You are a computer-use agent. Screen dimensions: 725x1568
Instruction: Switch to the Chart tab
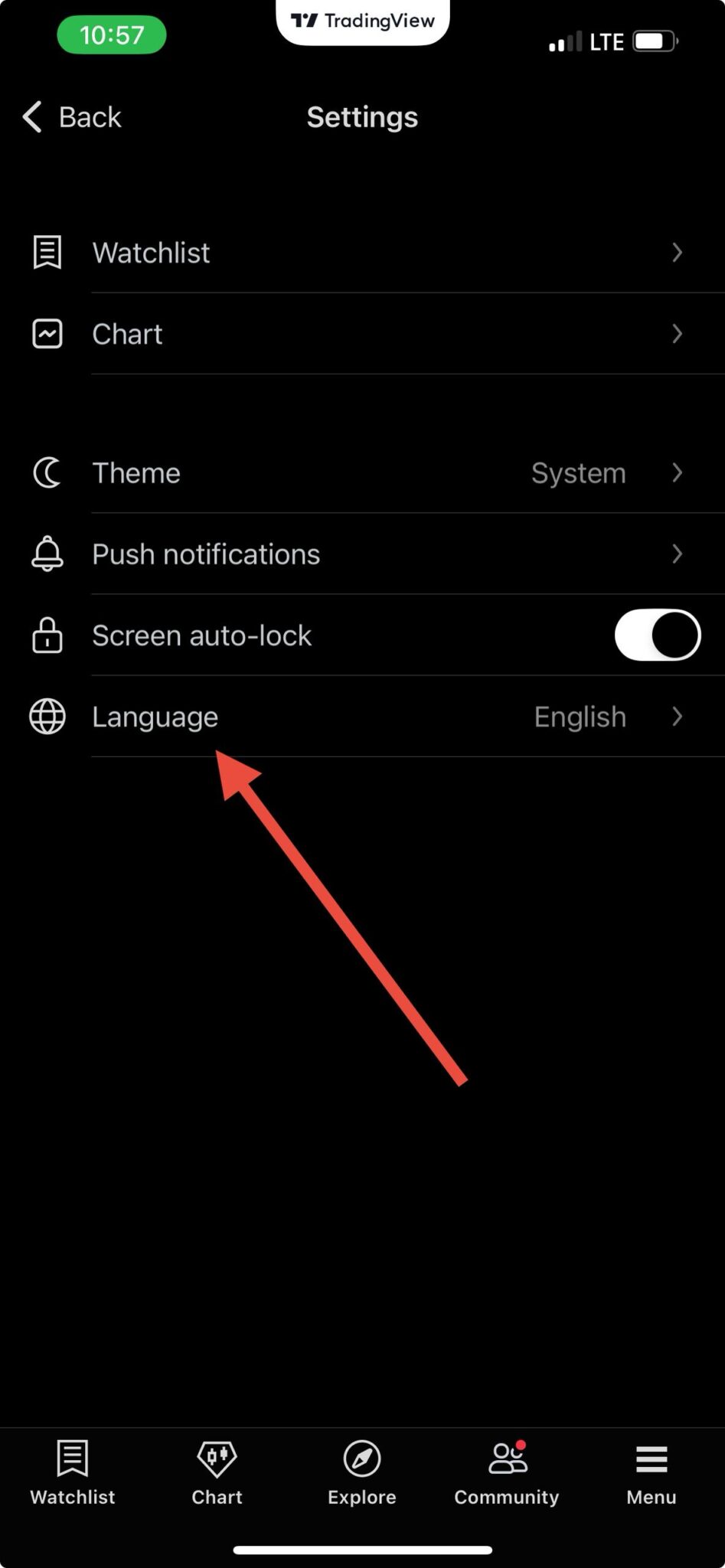tap(217, 1473)
